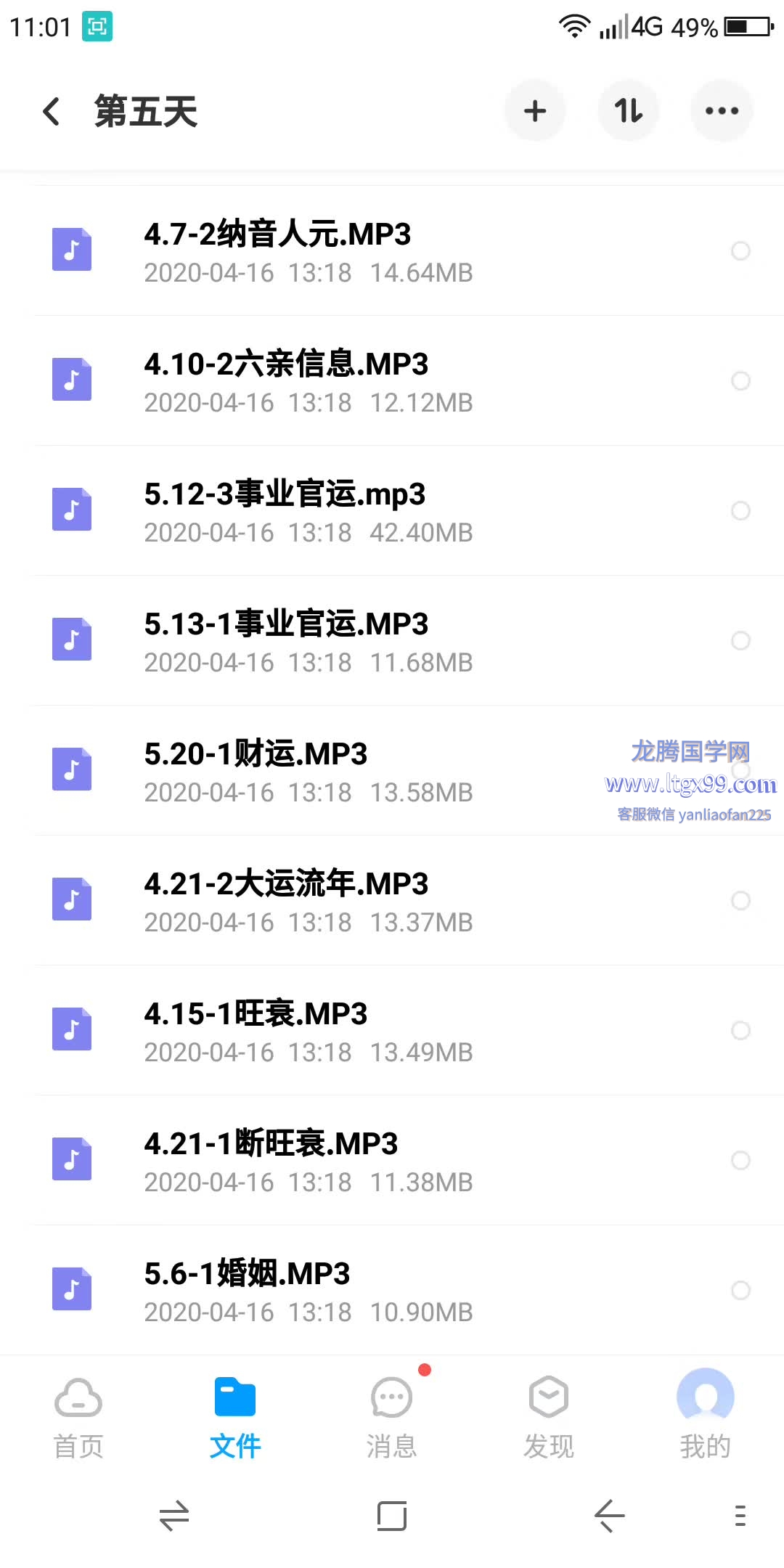Open 5.20-1财运.MP3 file
784x1568 pixels.
pos(392,770)
